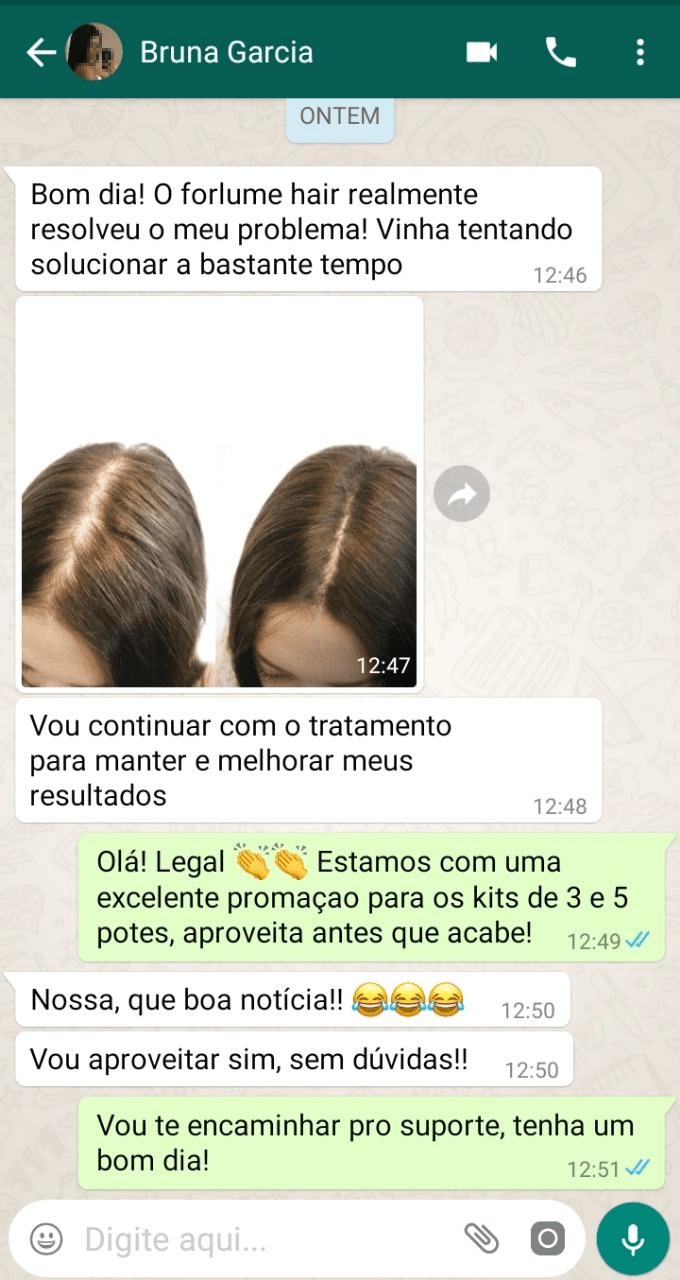680x1280 pixels.
Task: Tap the microphone to record a voice message
Action: tap(633, 1240)
